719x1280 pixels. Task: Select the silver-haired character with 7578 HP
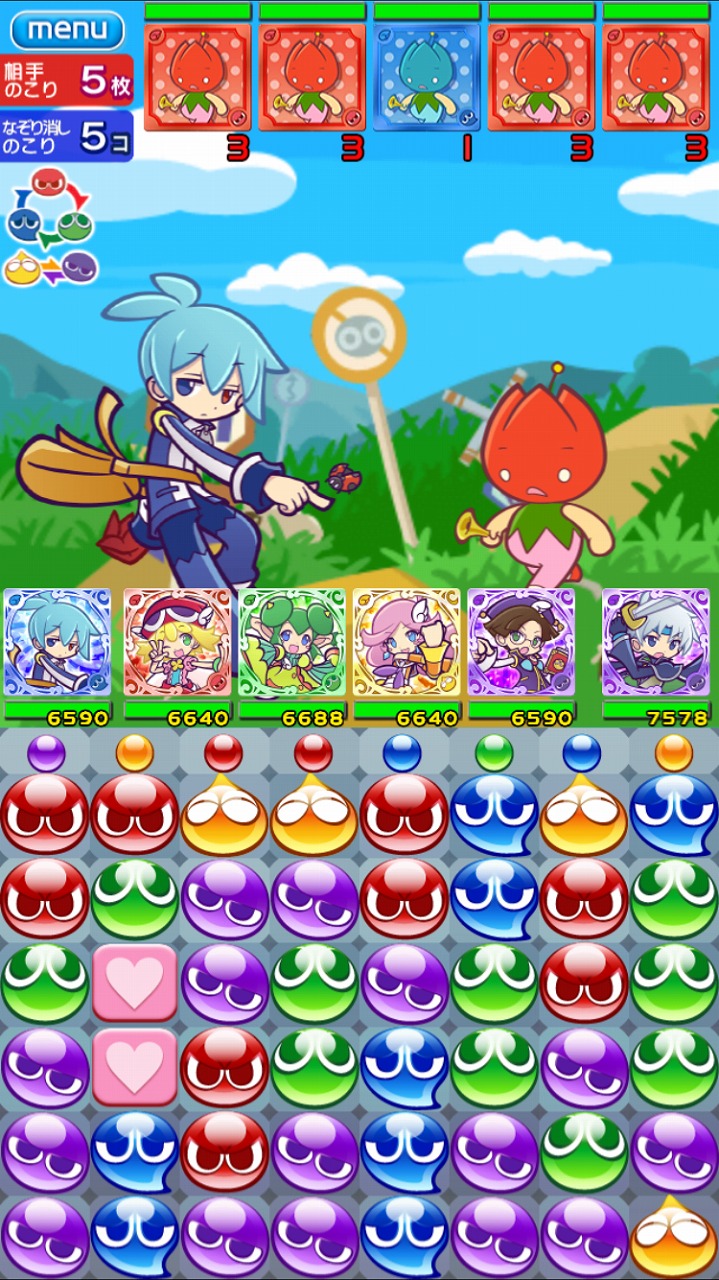[656, 642]
